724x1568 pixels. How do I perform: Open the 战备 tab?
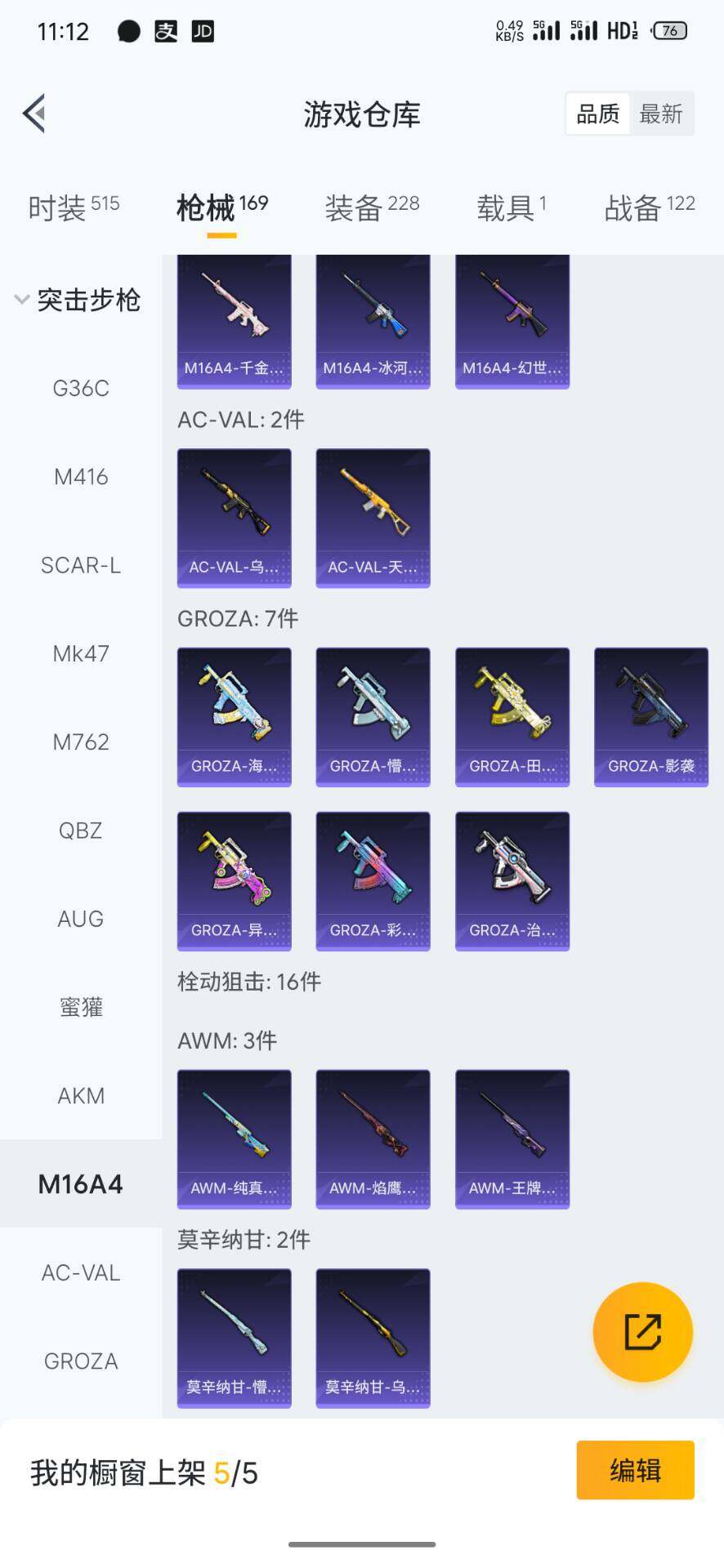pos(650,207)
